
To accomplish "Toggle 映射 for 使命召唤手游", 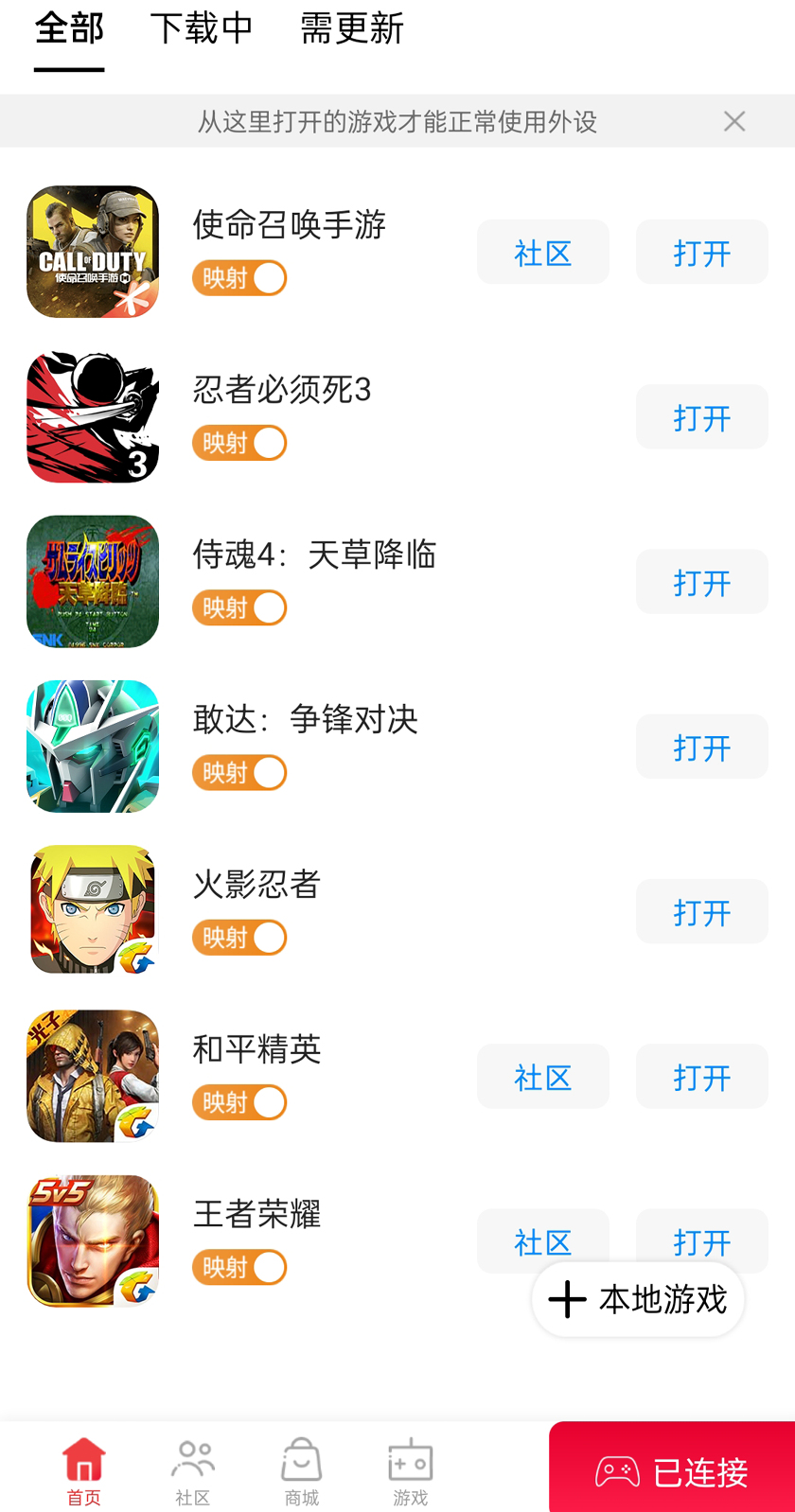I will point(239,278).
